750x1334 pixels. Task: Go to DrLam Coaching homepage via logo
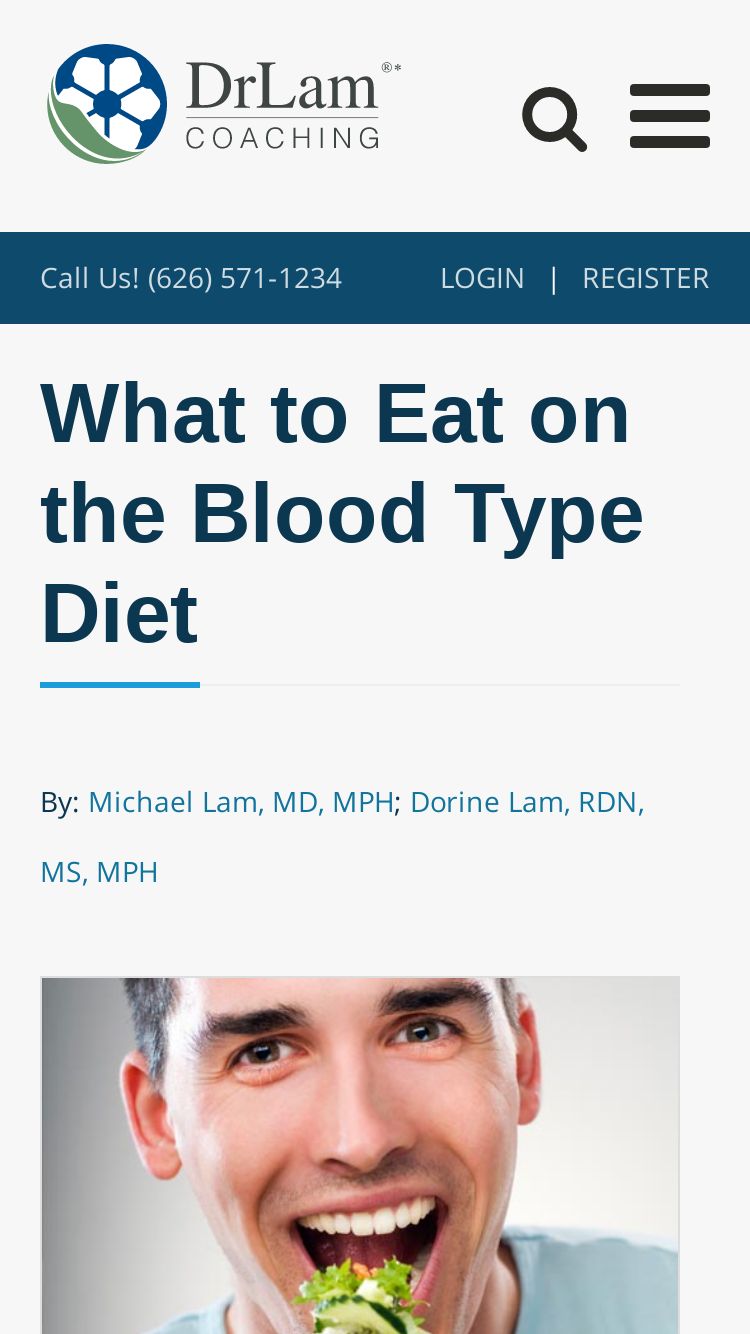223,104
